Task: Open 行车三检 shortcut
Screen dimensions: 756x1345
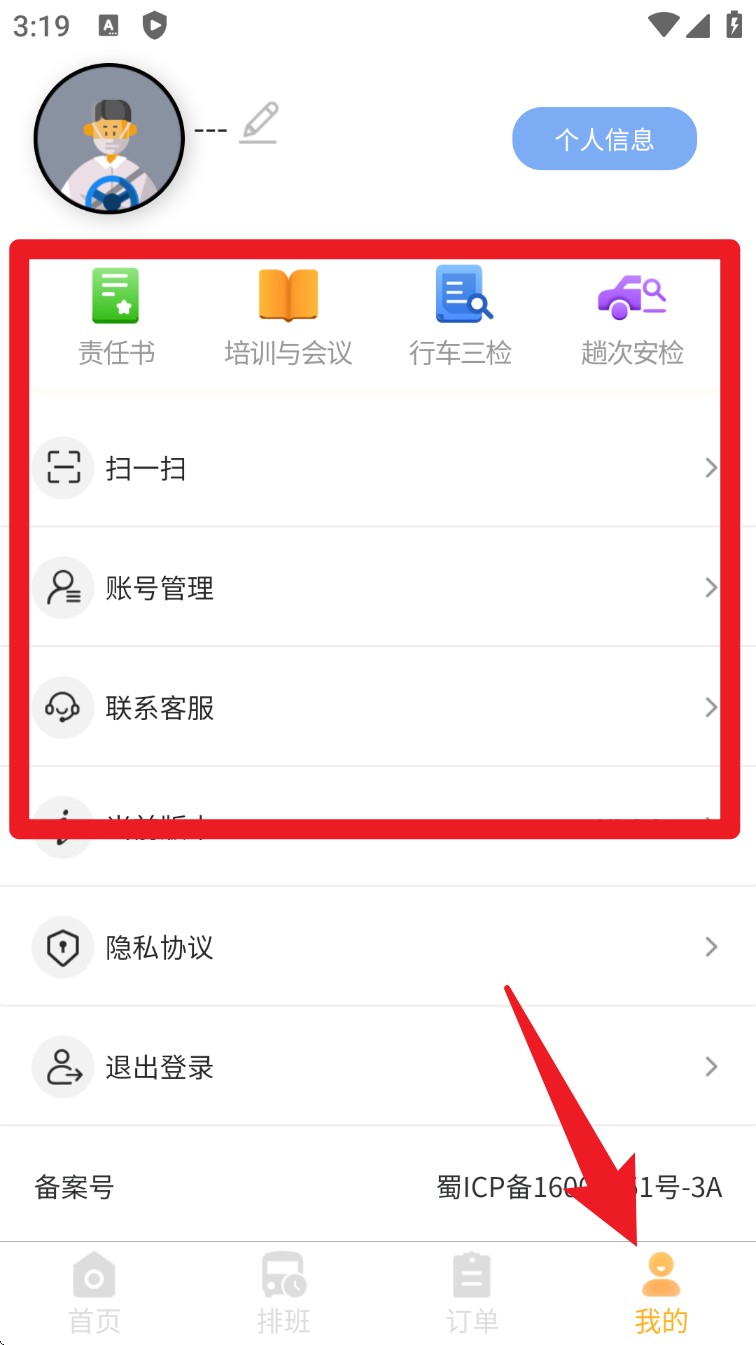Action: click(460, 315)
